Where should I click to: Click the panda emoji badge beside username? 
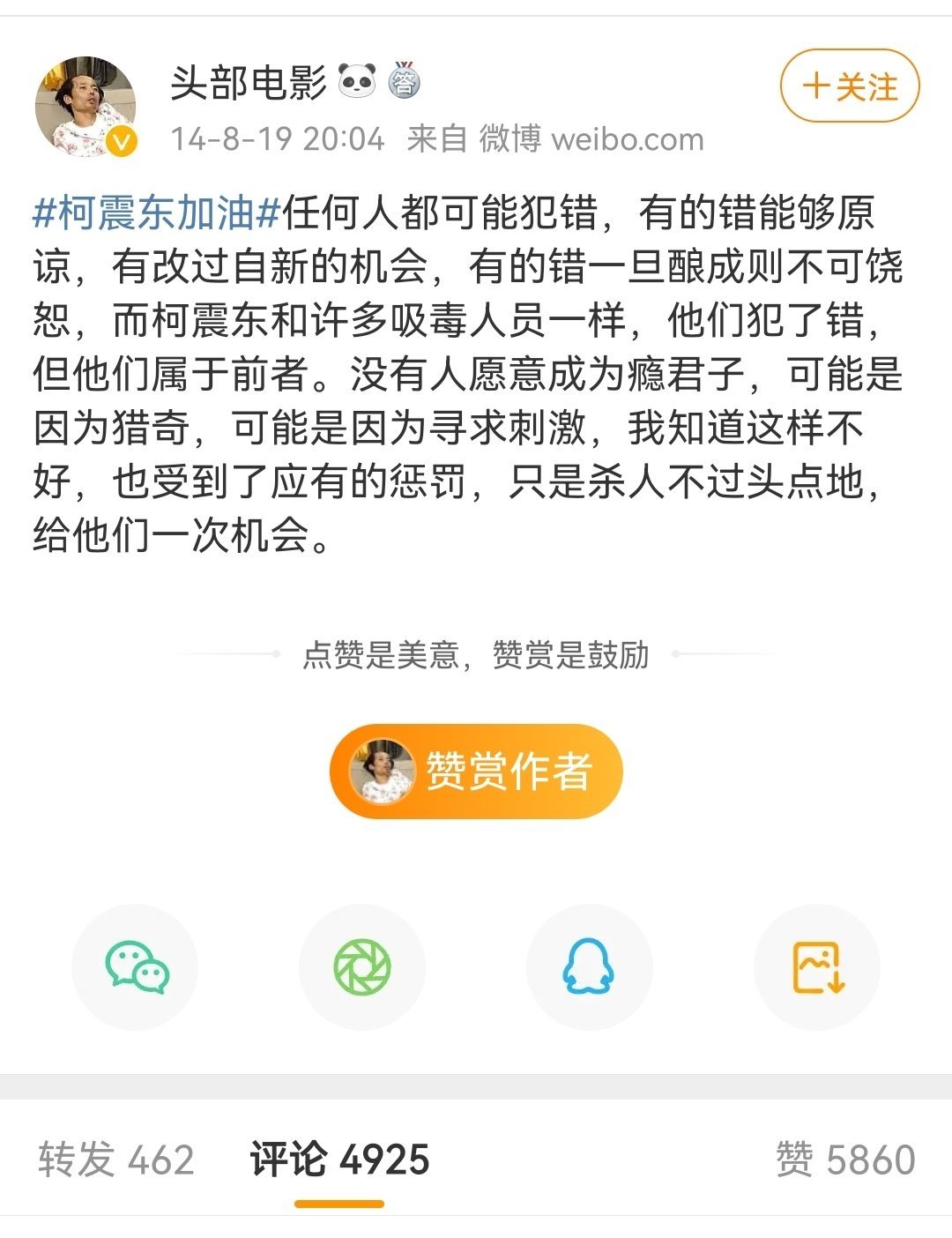coord(357,81)
